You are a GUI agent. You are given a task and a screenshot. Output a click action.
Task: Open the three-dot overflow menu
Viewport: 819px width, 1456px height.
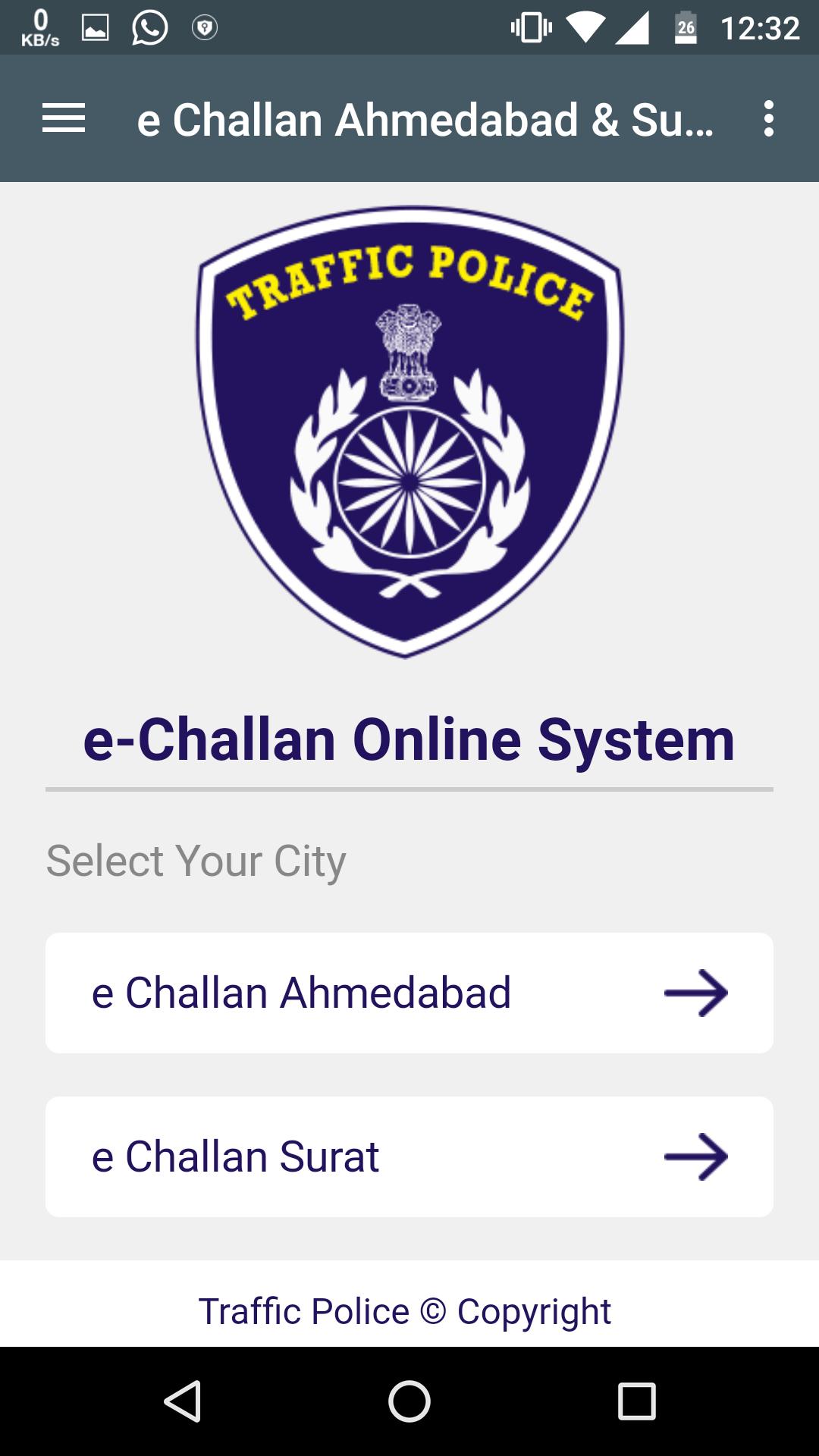[x=769, y=119]
